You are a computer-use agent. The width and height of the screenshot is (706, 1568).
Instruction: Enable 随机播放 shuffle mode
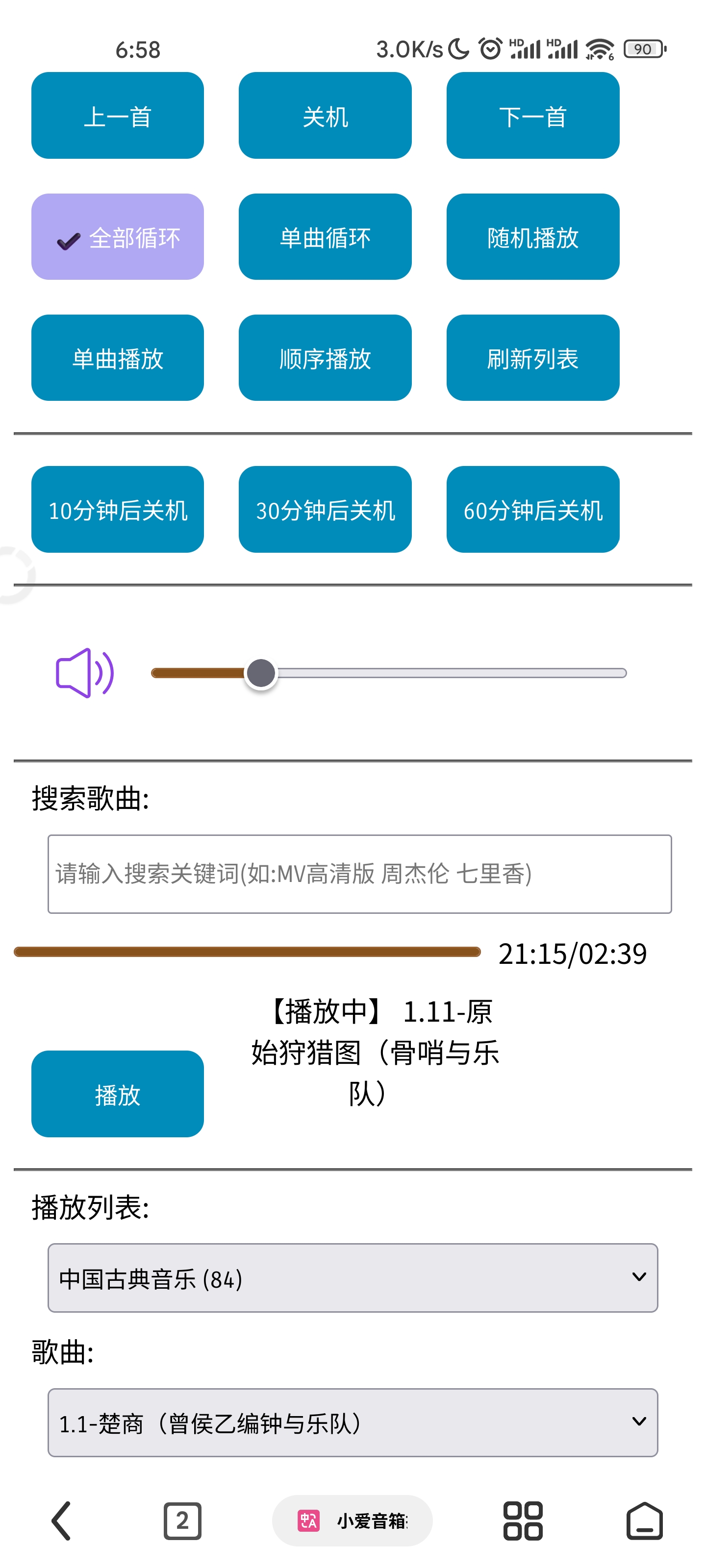532,237
